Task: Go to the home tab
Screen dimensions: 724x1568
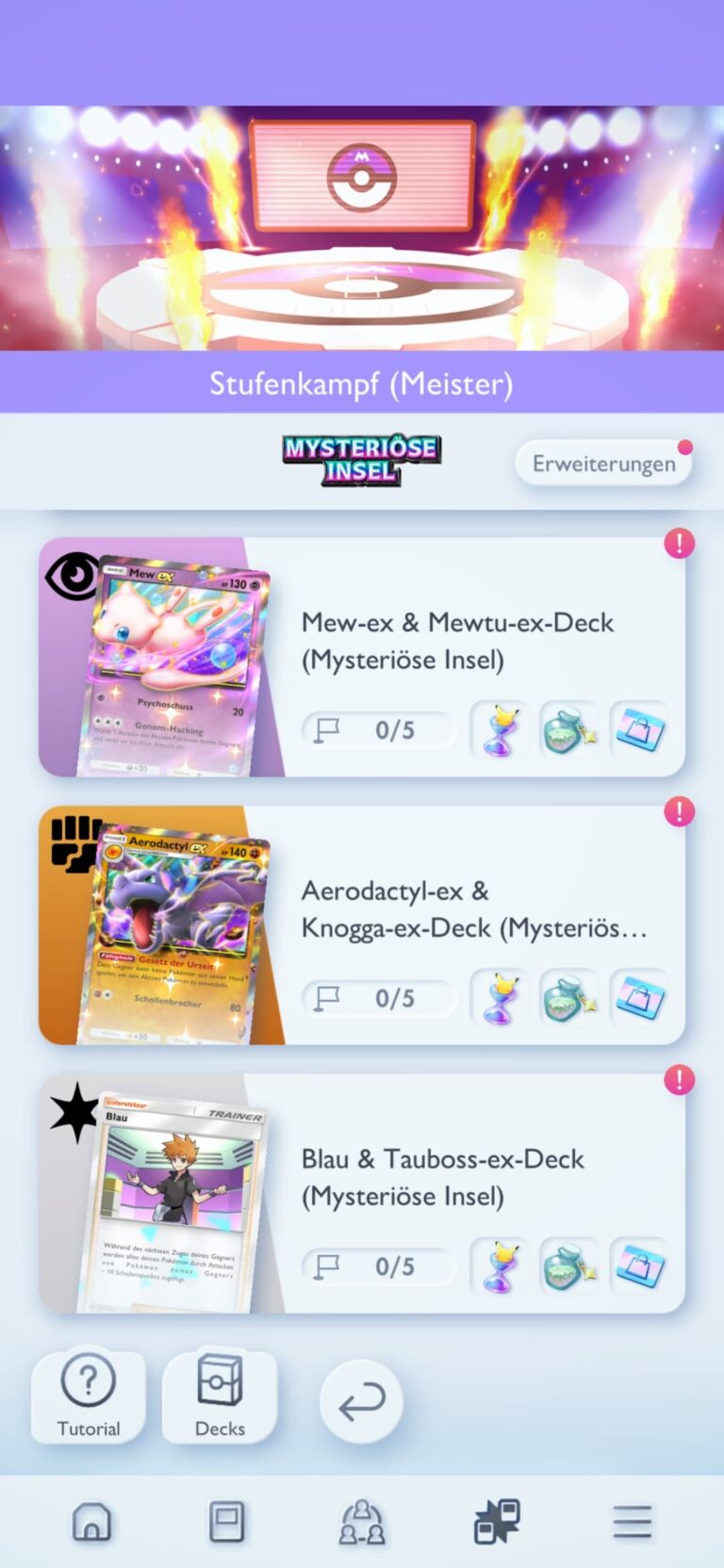Action: tap(91, 1521)
